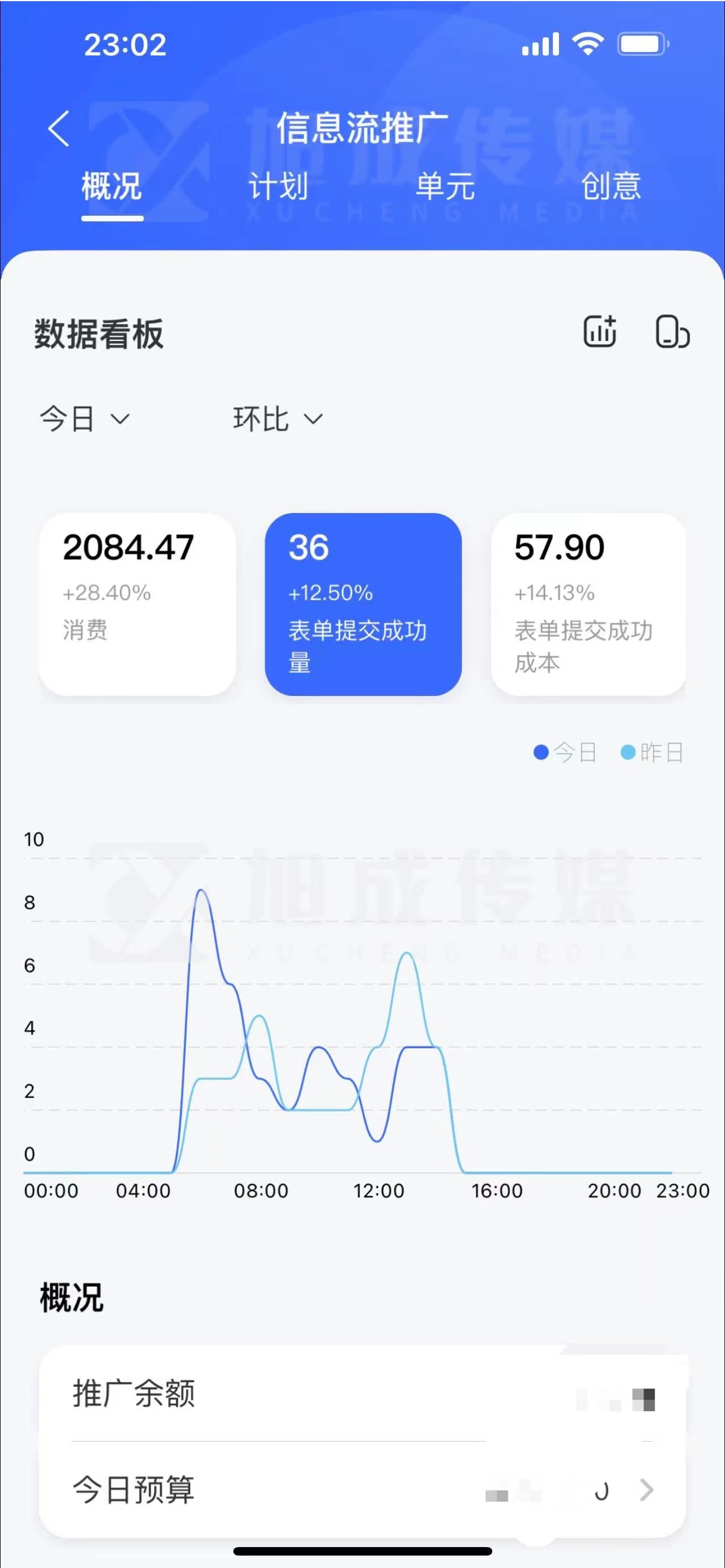Open the 今日预算 row
725x1568 pixels.
click(362, 1490)
